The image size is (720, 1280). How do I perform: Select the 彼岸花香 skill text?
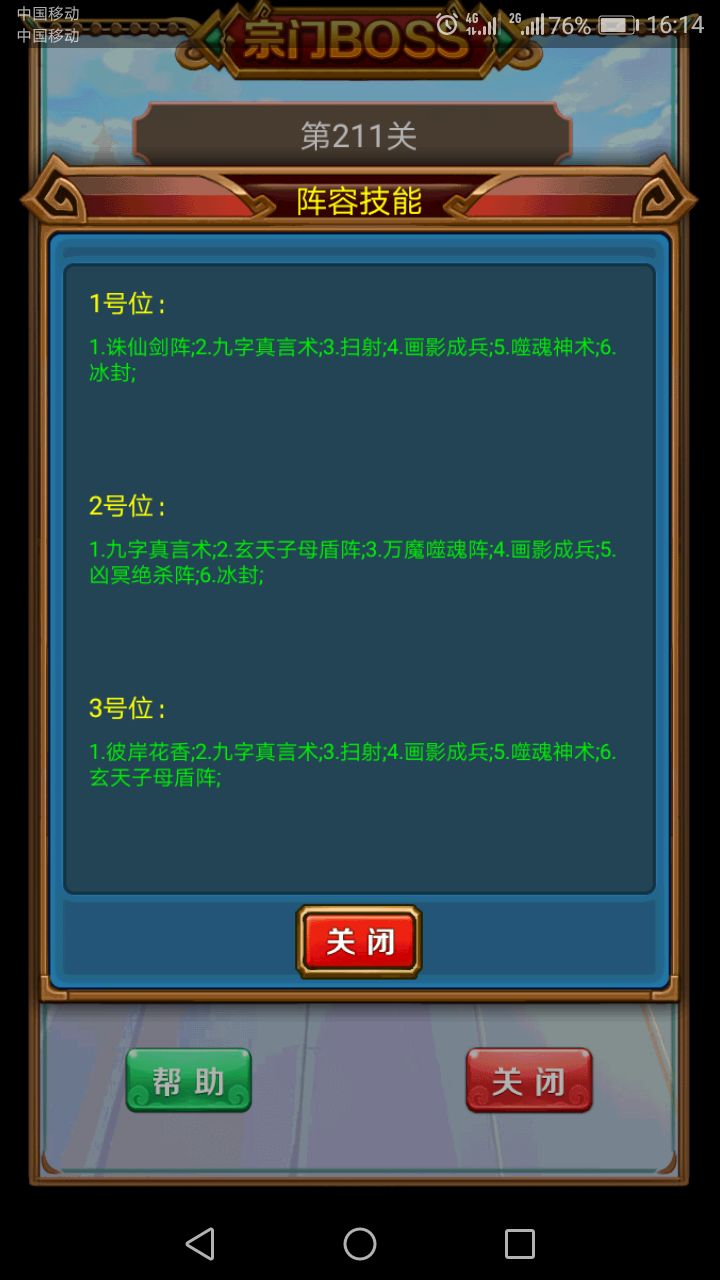147,753
